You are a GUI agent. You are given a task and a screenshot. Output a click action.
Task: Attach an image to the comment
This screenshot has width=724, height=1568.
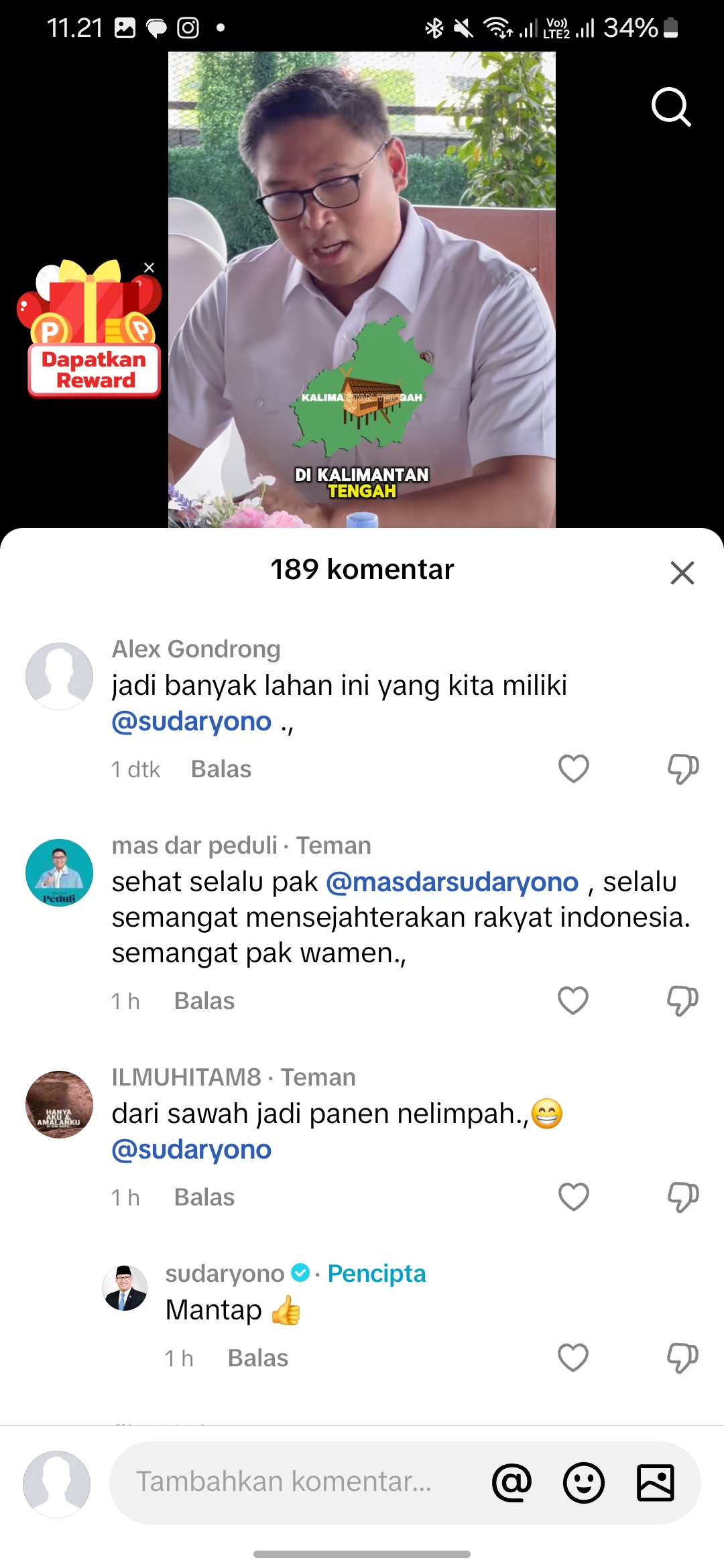tap(655, 1482)
